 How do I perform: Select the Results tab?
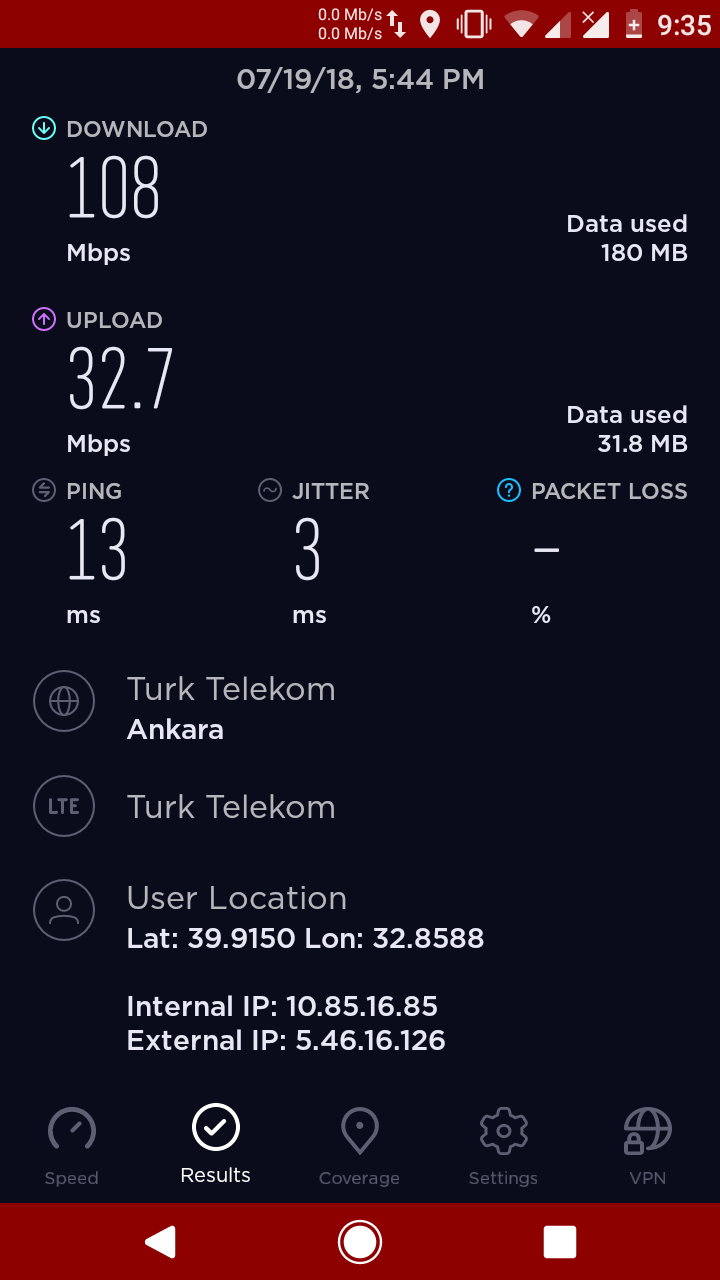216,1146
